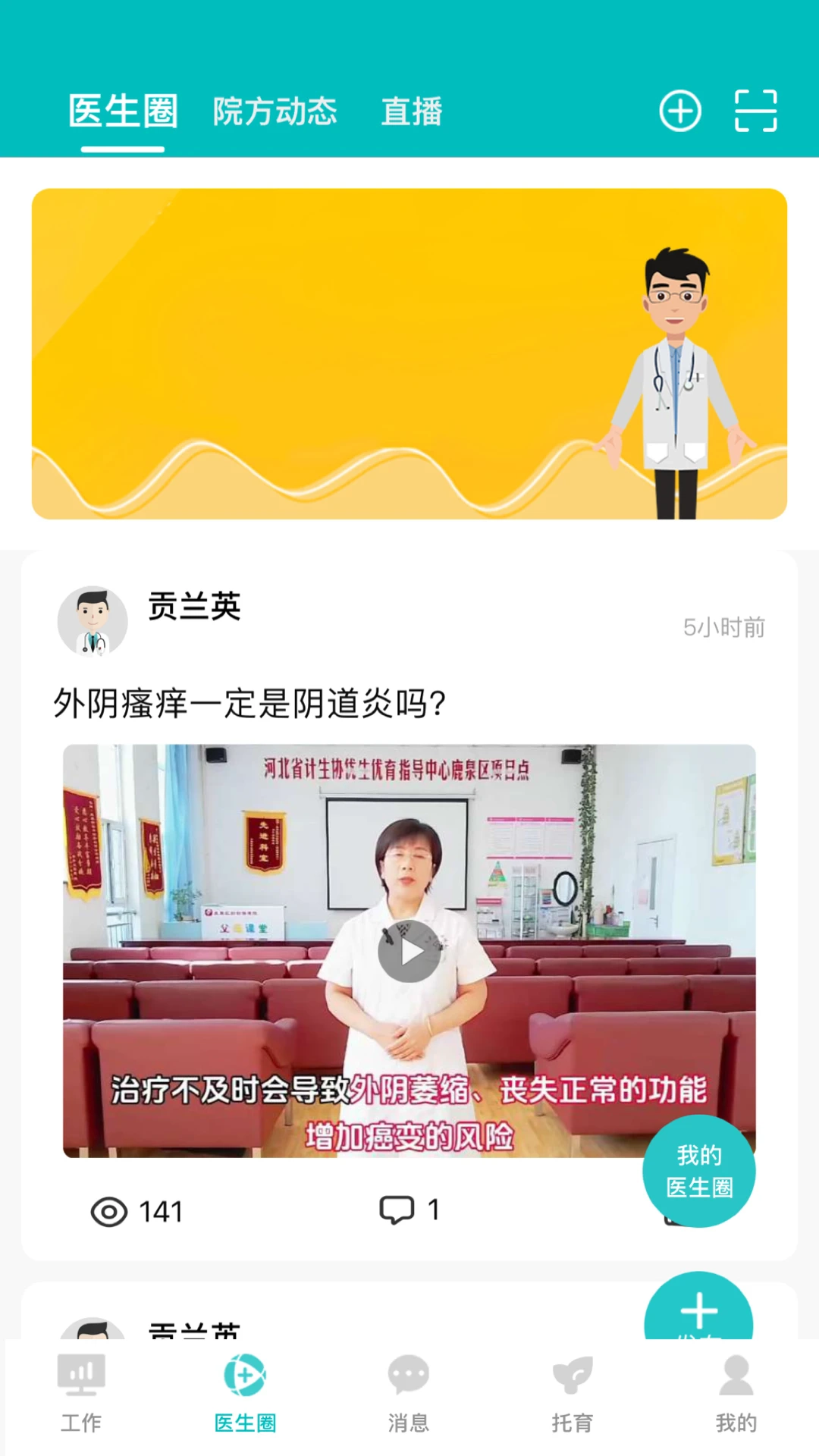The image size is (819, 1456).
Task: Select the 医生圈 top tab
Action: click(x=121, y=111)
